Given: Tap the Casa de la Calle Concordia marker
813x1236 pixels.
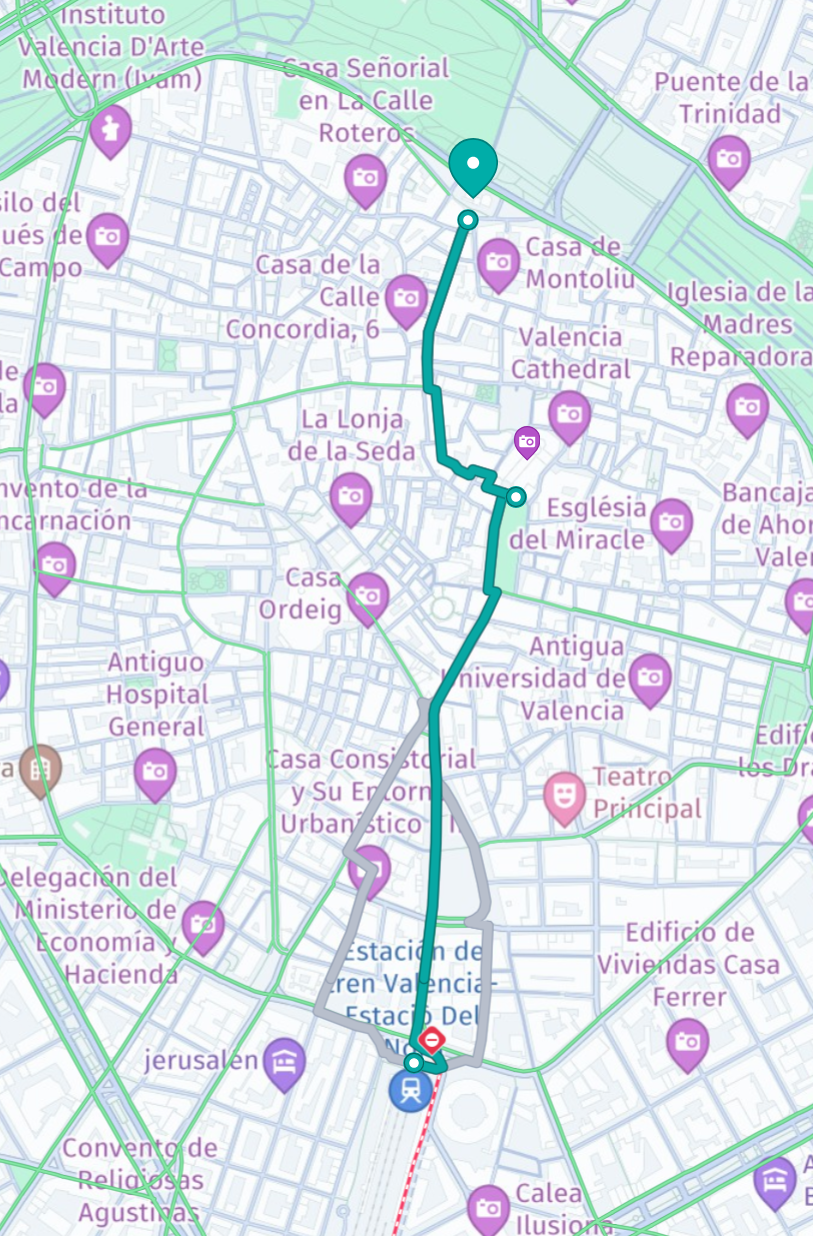Looking at the screenshot, I should [406, 298].
